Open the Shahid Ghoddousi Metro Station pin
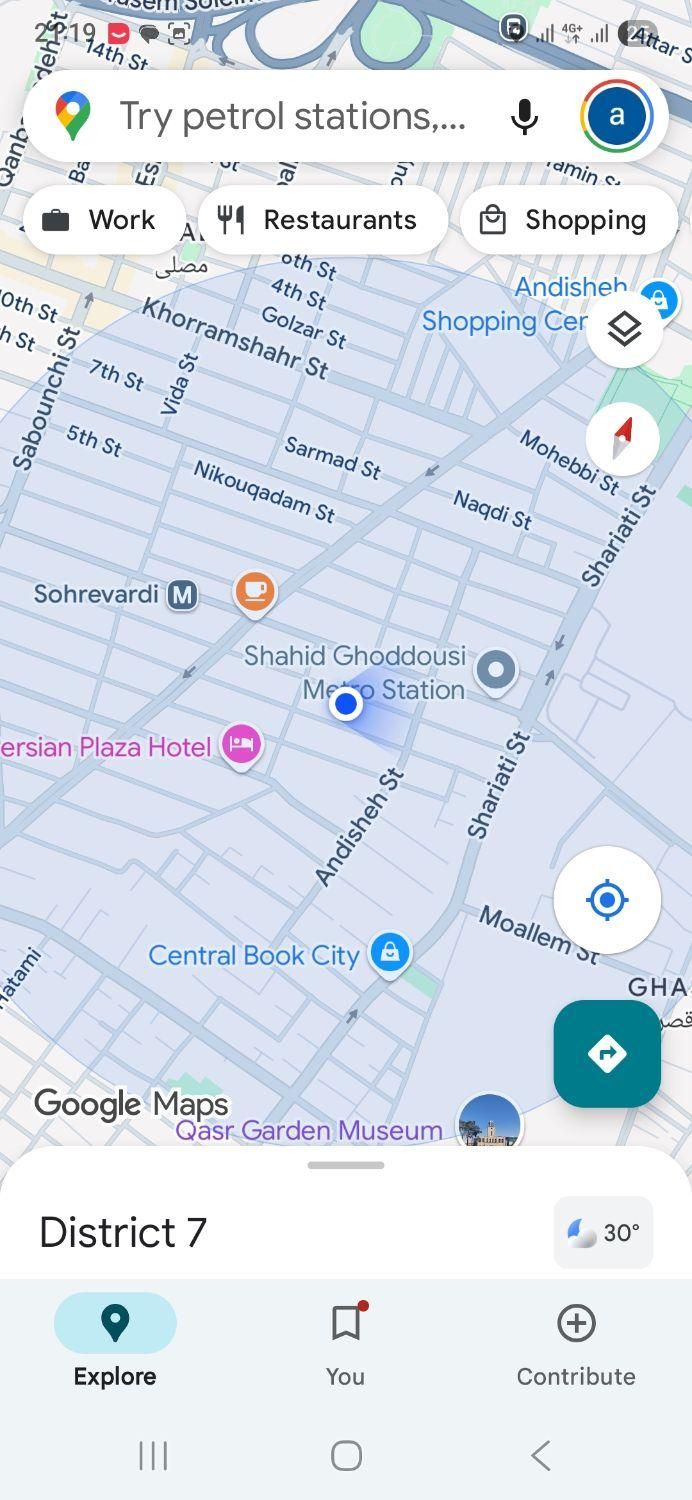692x1500 pixels. click(495, 669)
